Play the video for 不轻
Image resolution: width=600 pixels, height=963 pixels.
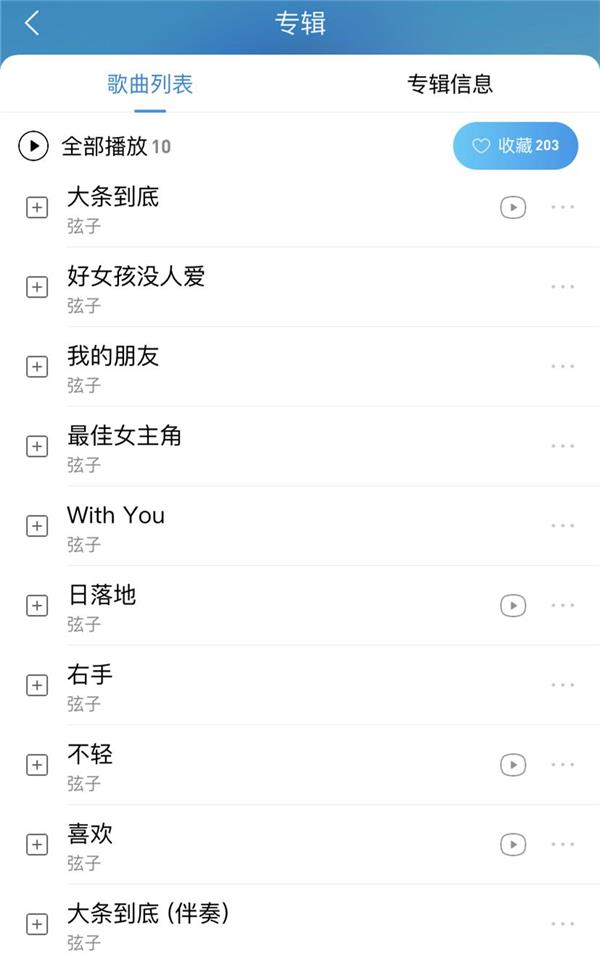pos(513,765)
